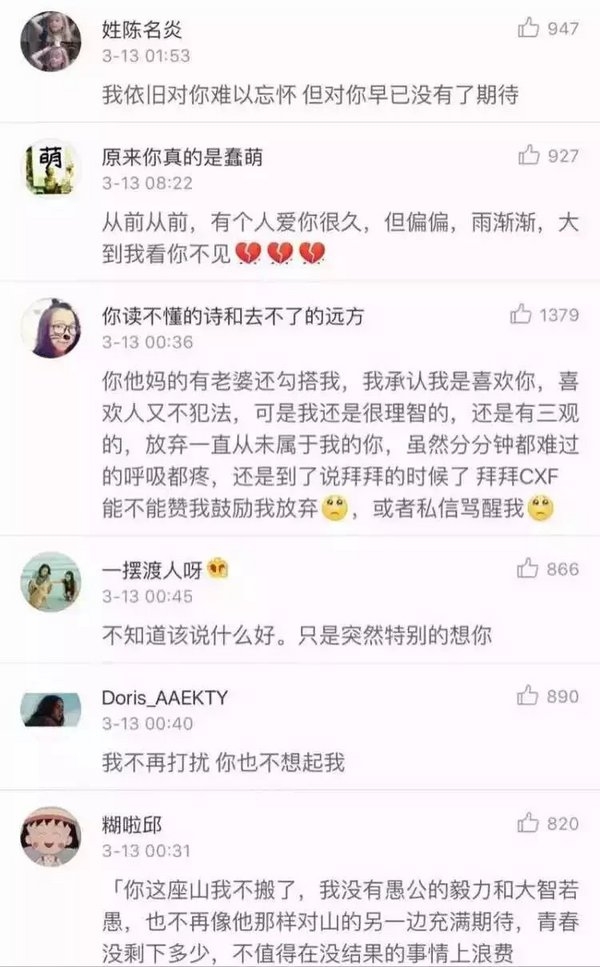Open 糊啦邱's profile avatar
This screenshot has height=967, width=600.
50,836
